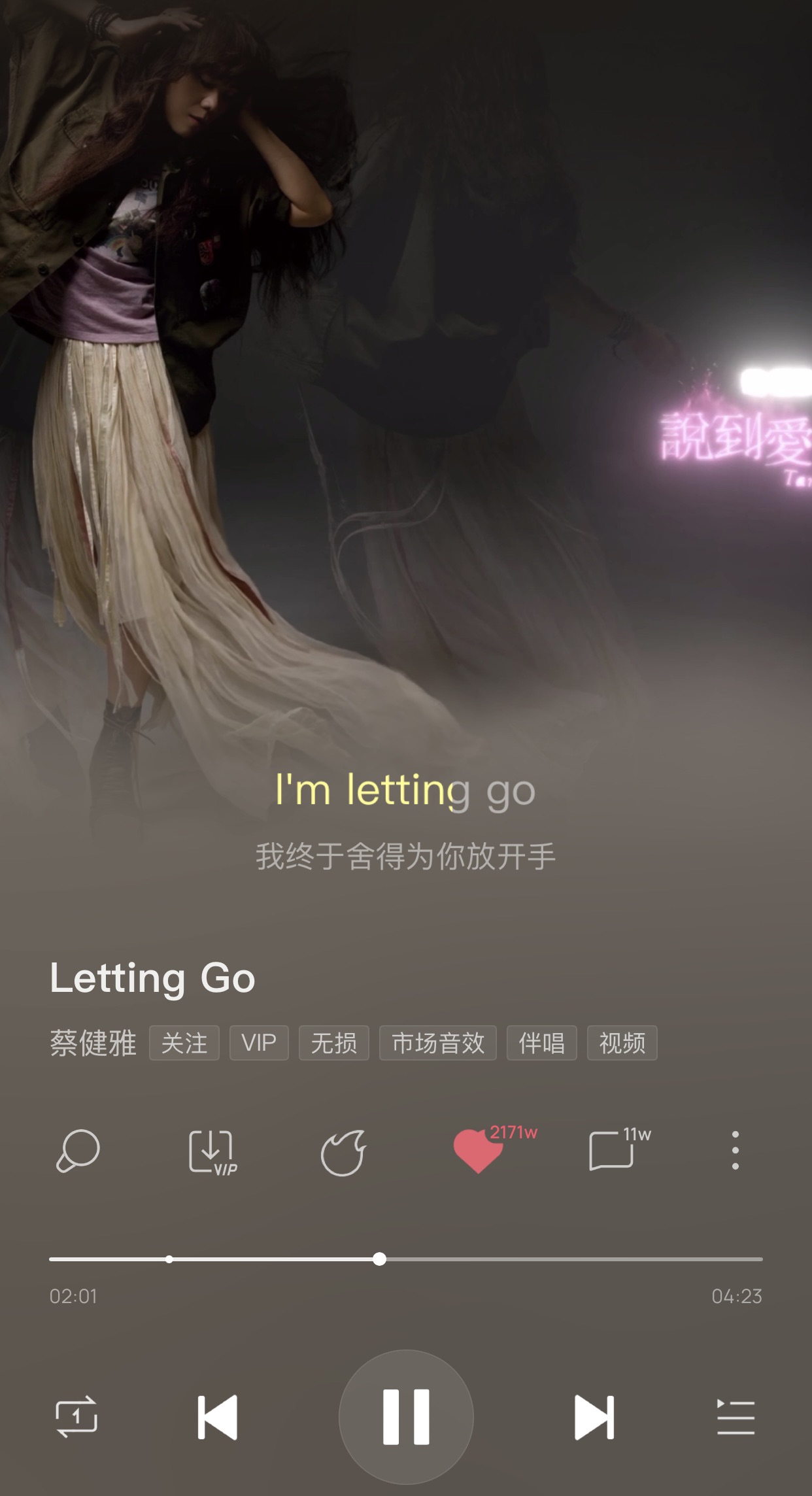Tap the VIP chip
The height and width of the screenshot is (1496, 812).
point(259,1043)
